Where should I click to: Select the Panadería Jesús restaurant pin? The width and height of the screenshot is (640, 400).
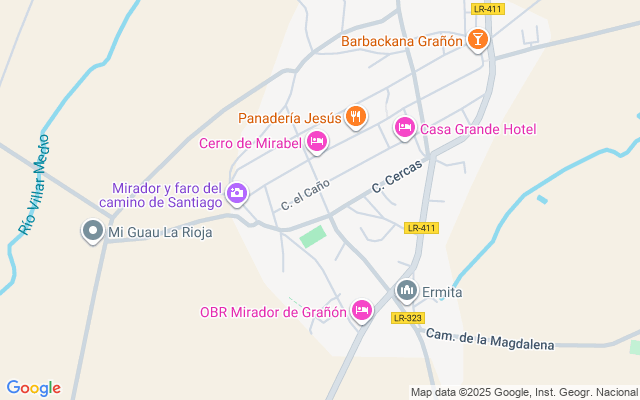356,117
